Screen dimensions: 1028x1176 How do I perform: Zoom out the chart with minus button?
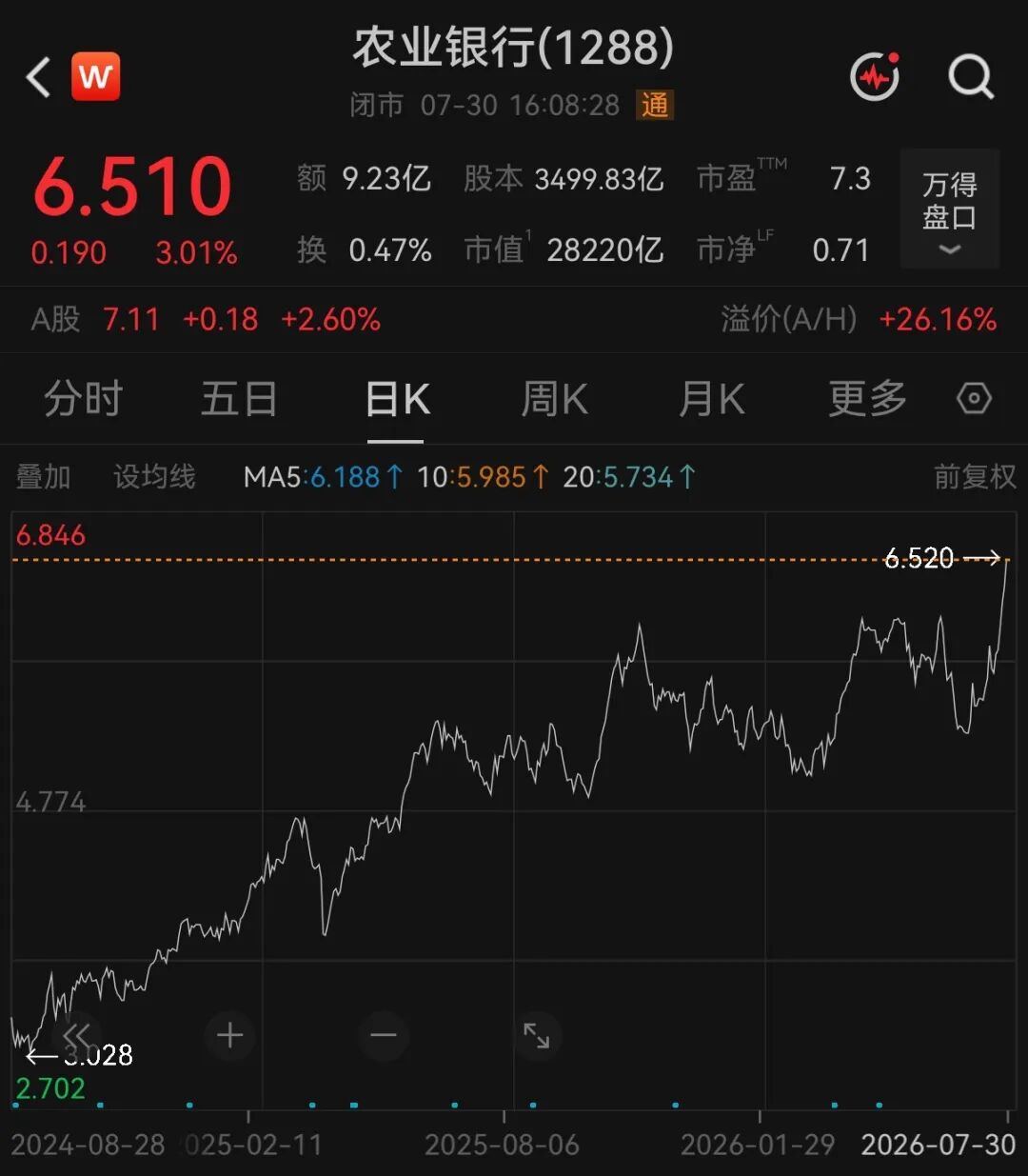point(384,1035)
